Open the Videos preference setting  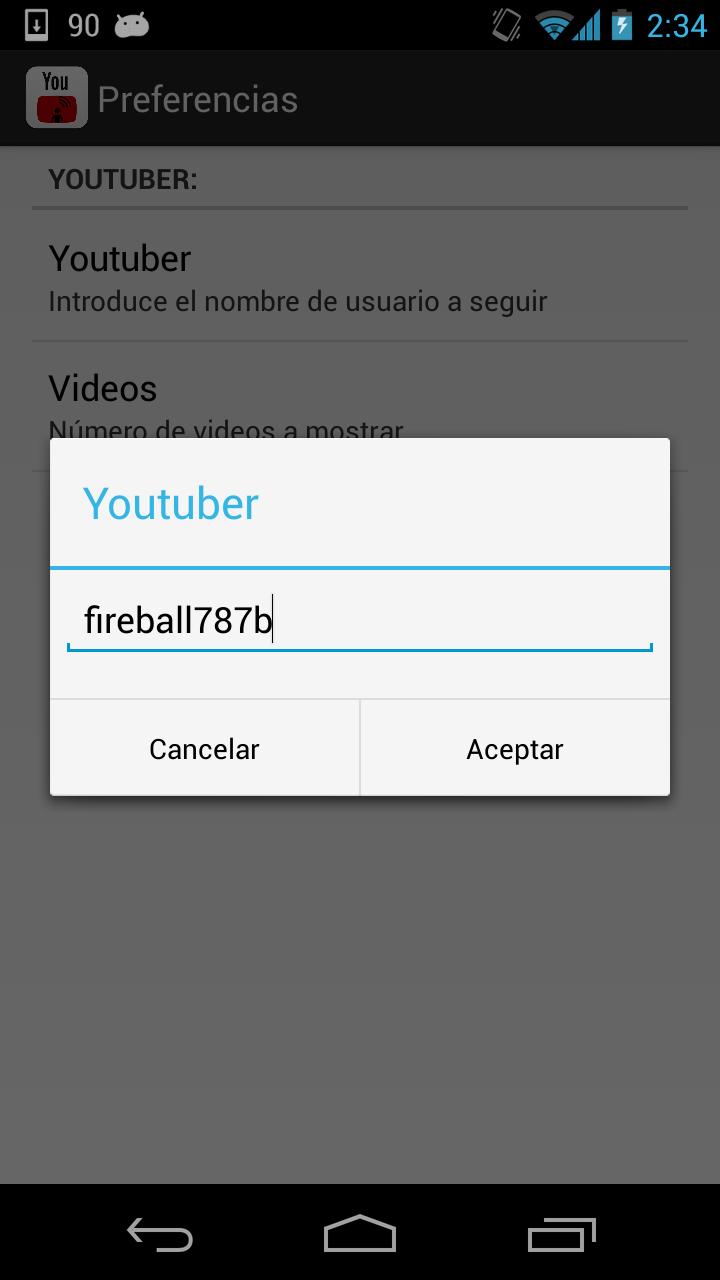coord(360,400)
